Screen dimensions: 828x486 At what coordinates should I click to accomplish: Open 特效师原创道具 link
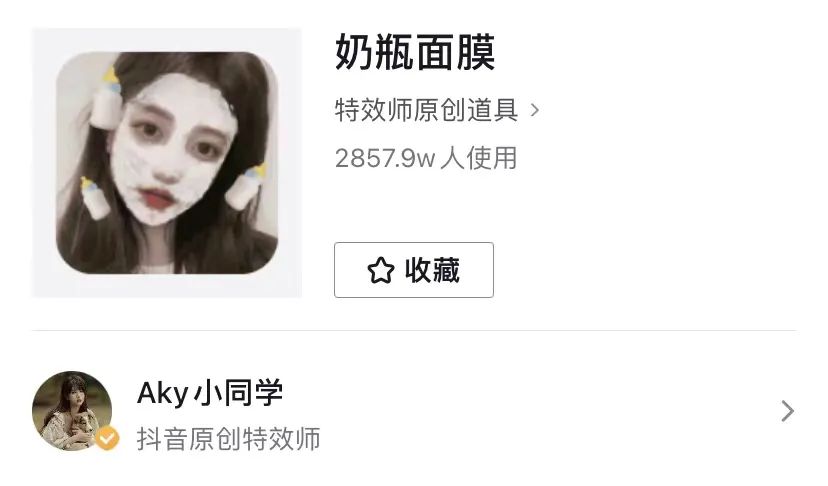(436, 110)
